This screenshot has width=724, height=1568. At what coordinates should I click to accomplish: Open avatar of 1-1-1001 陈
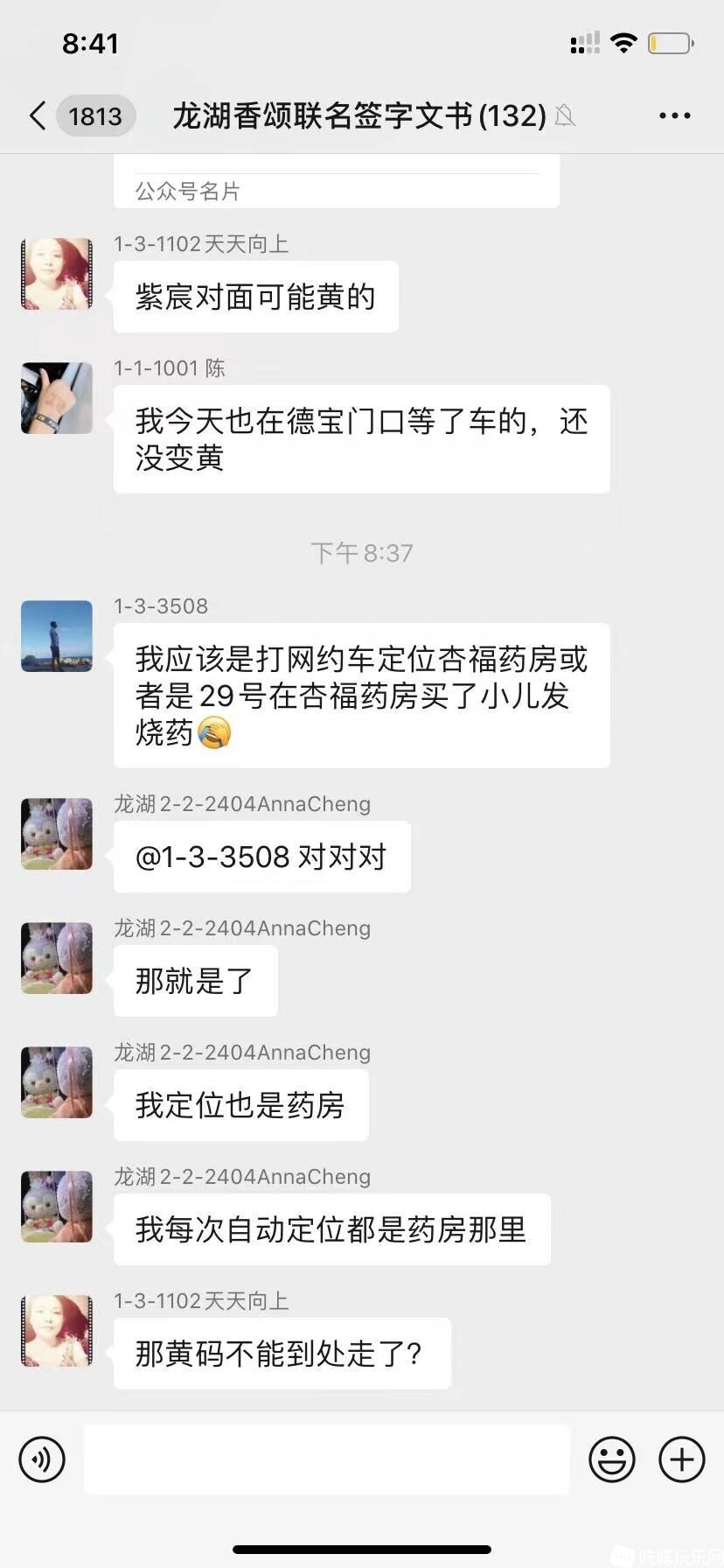(57, 398)
